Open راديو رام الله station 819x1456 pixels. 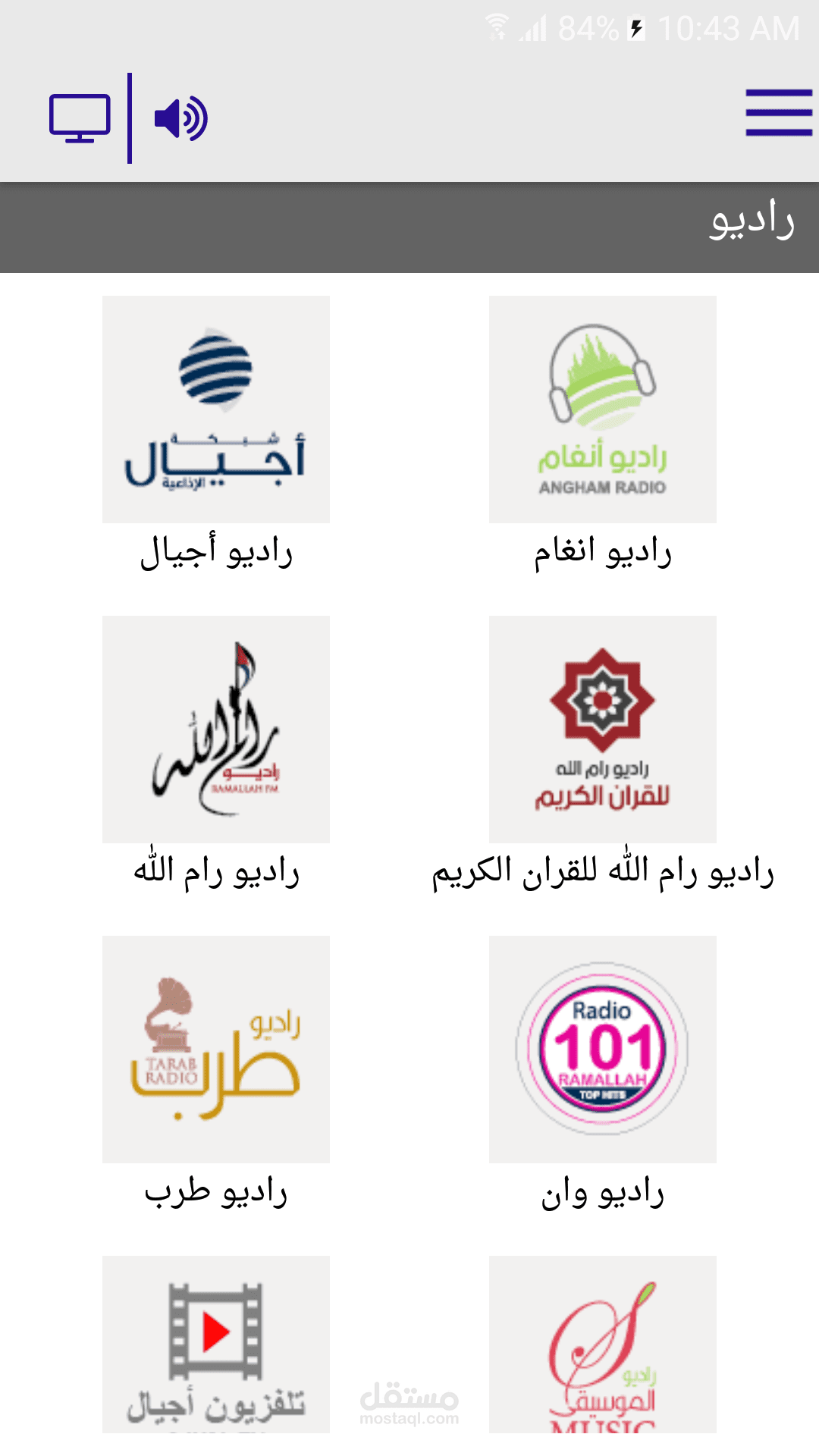(x=216, y=730)
